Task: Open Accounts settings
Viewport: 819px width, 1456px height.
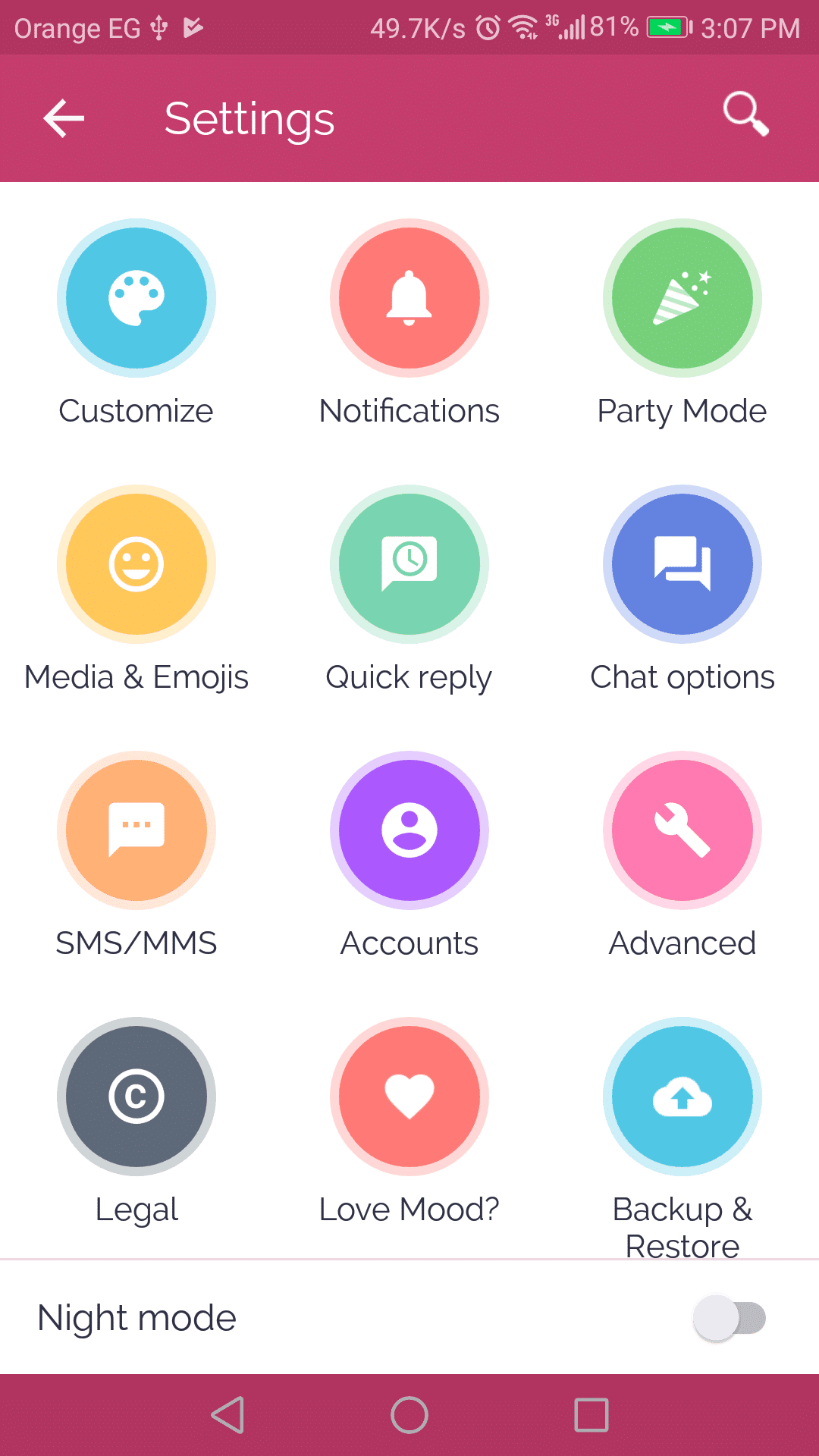Action: 409,831
